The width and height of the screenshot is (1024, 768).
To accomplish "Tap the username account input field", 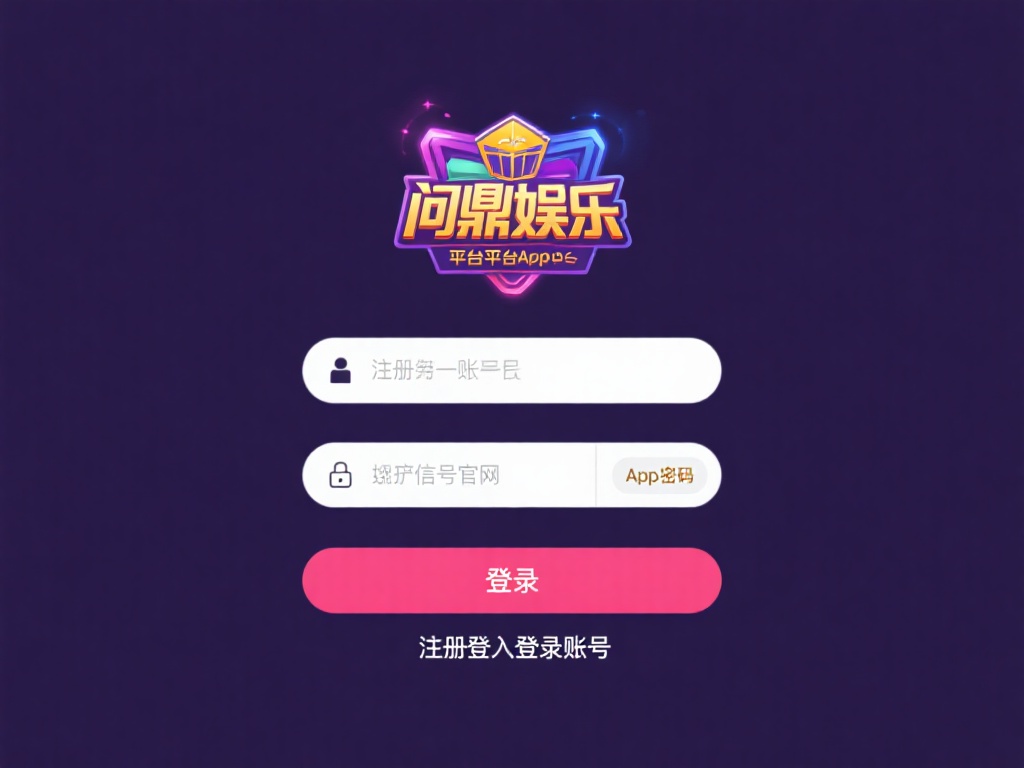I will [530, 371].
